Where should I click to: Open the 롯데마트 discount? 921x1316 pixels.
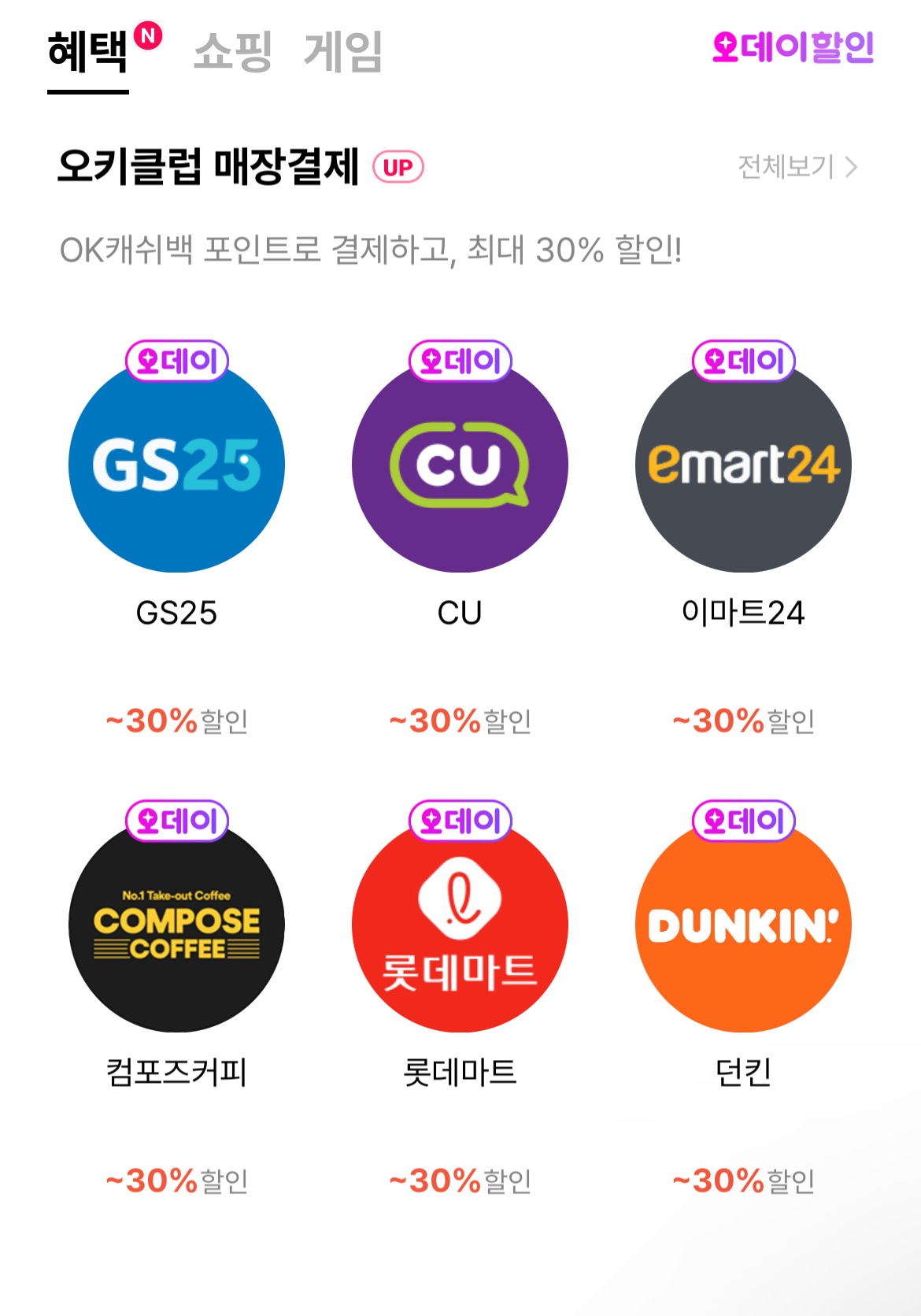460,925
